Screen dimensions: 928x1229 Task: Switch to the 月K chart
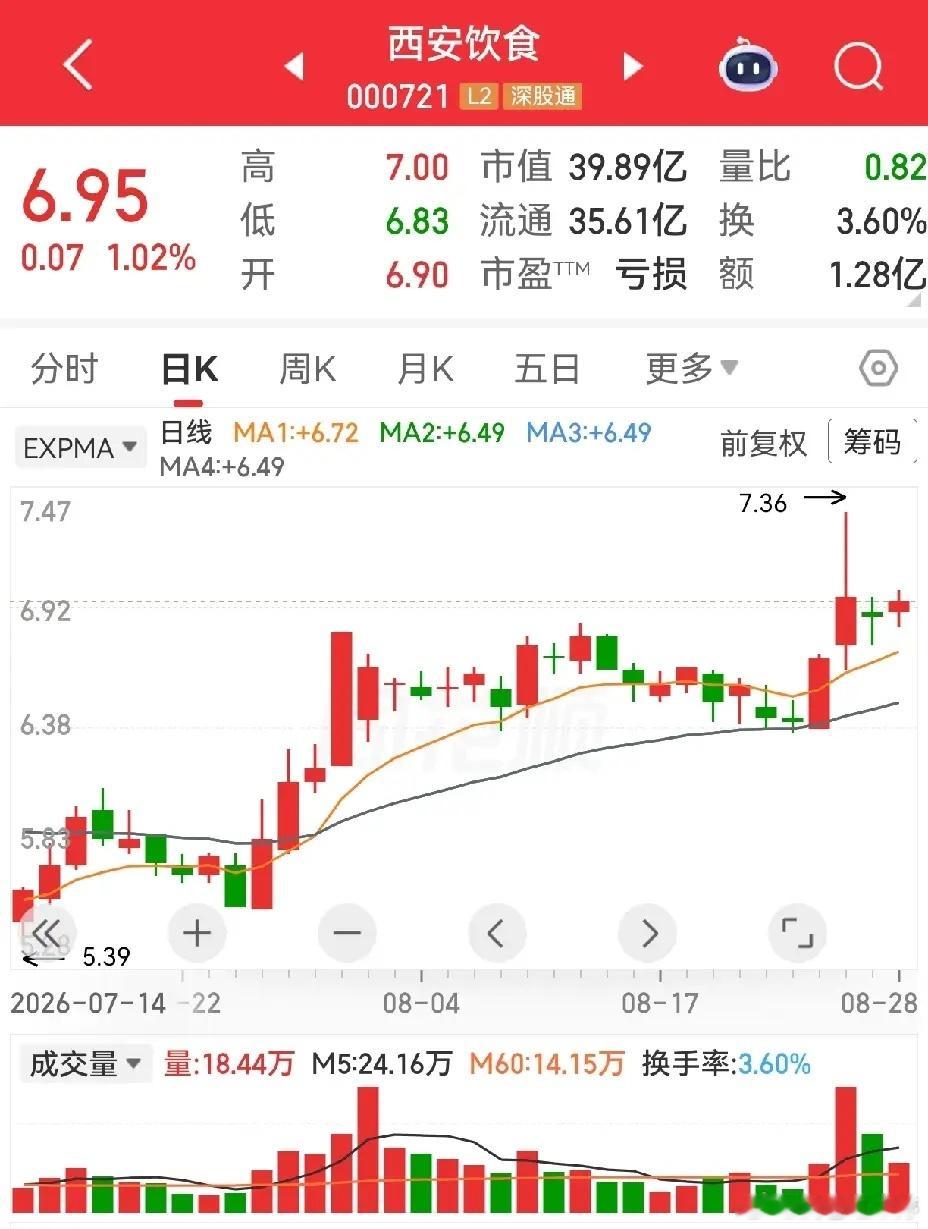[x=425, y=369]
